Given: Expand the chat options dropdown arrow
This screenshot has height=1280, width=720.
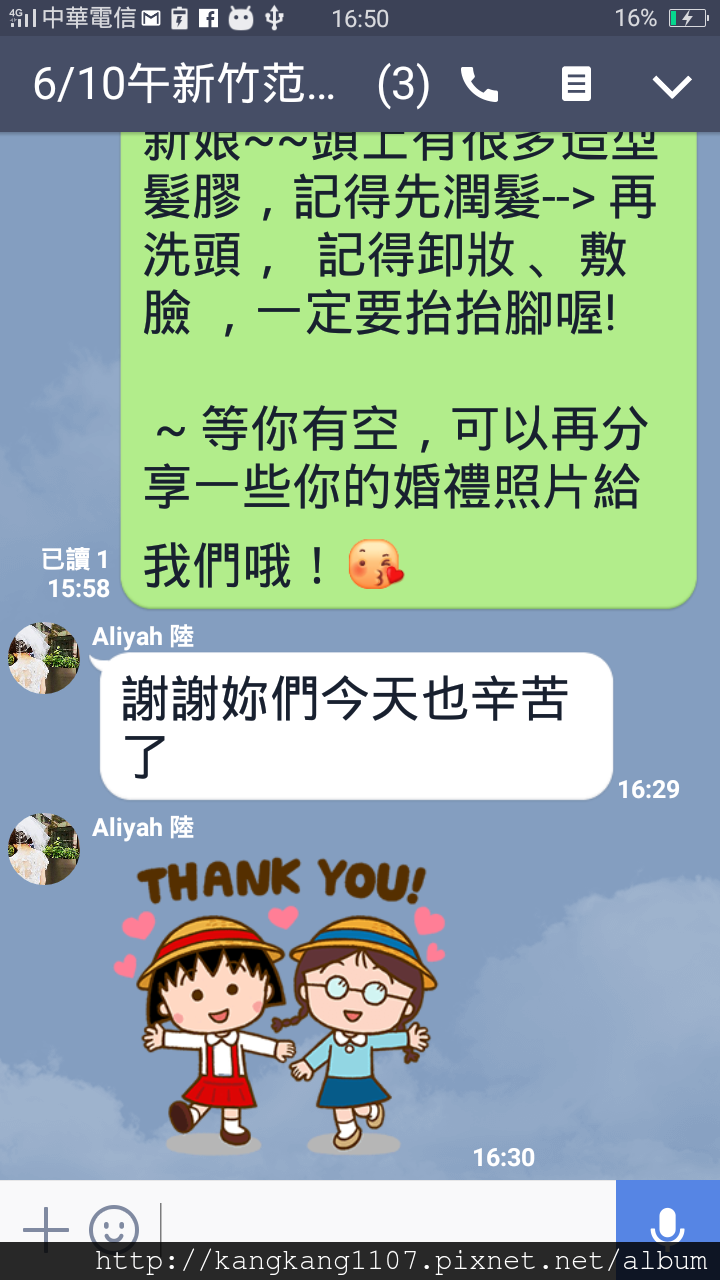Looking at the screenshot, I should tap(672, 86).
